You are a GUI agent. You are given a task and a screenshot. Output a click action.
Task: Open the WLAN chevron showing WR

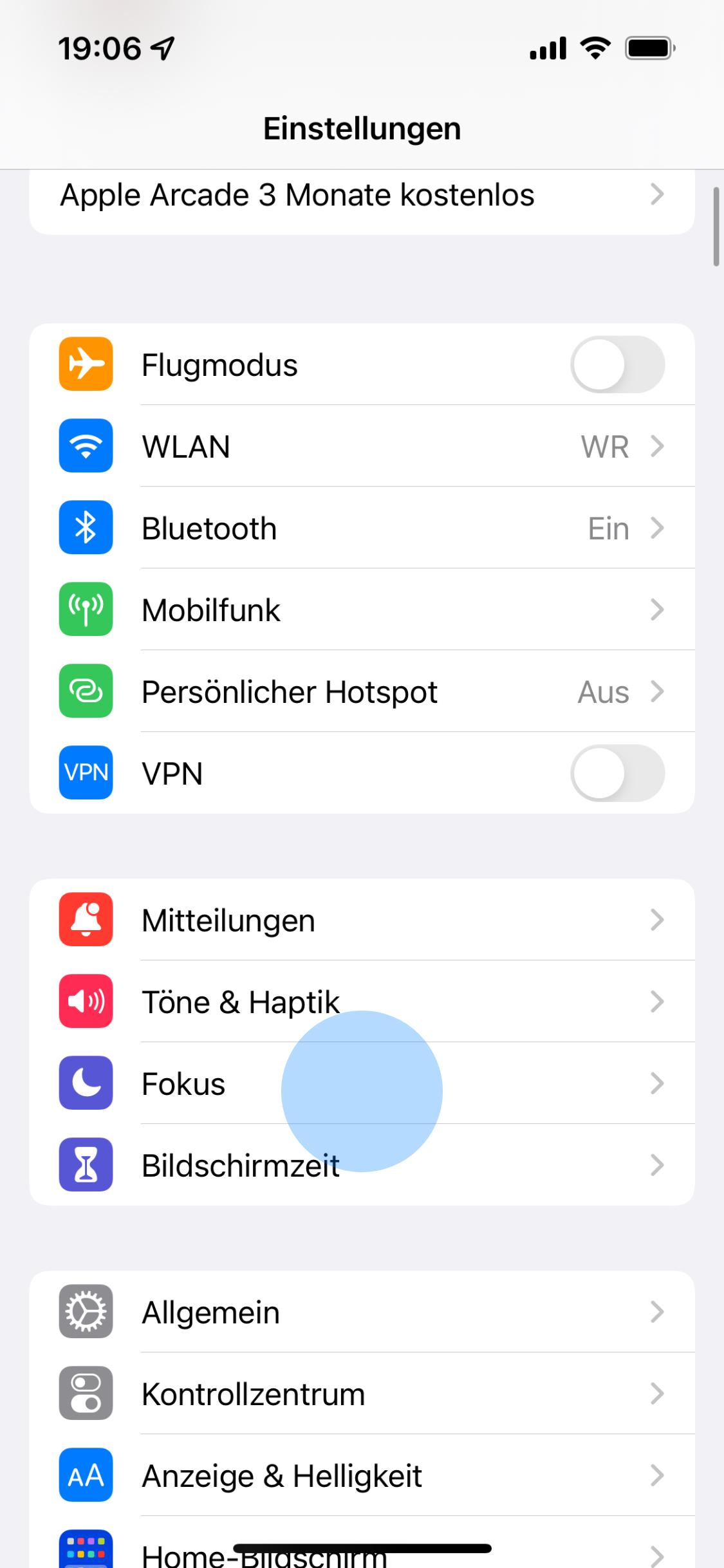pos(657,446)
